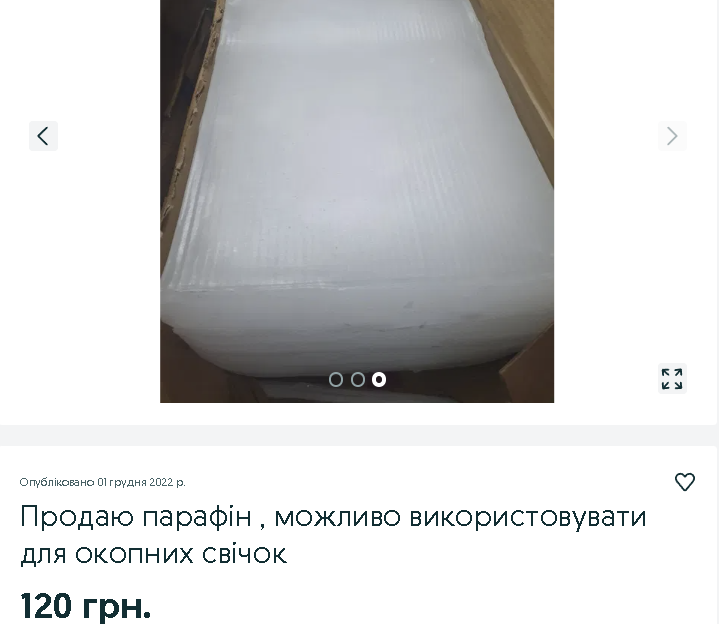Open the photo in fullscreen view
719x624 pixels.
point(672,379)
